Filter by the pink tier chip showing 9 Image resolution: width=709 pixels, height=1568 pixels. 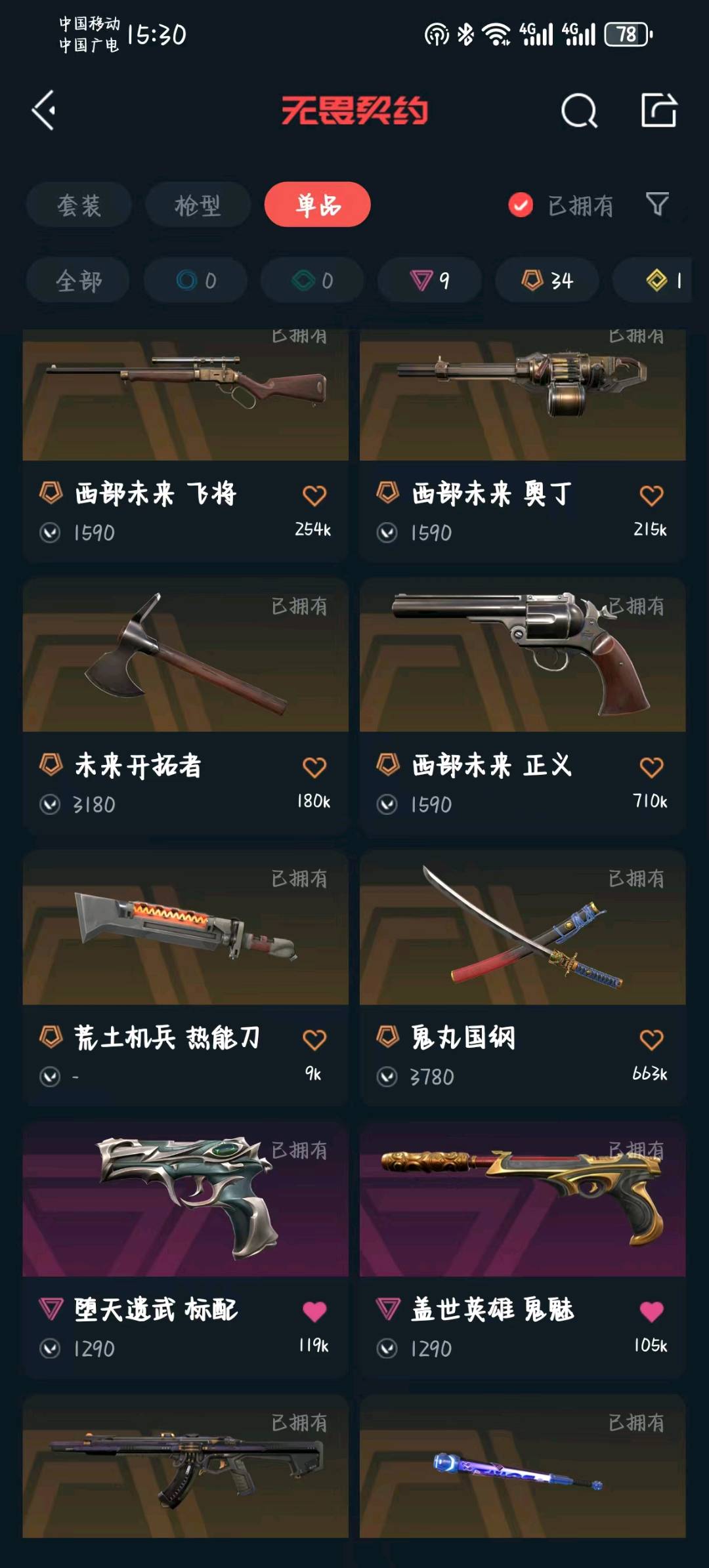tap(430, 281)
